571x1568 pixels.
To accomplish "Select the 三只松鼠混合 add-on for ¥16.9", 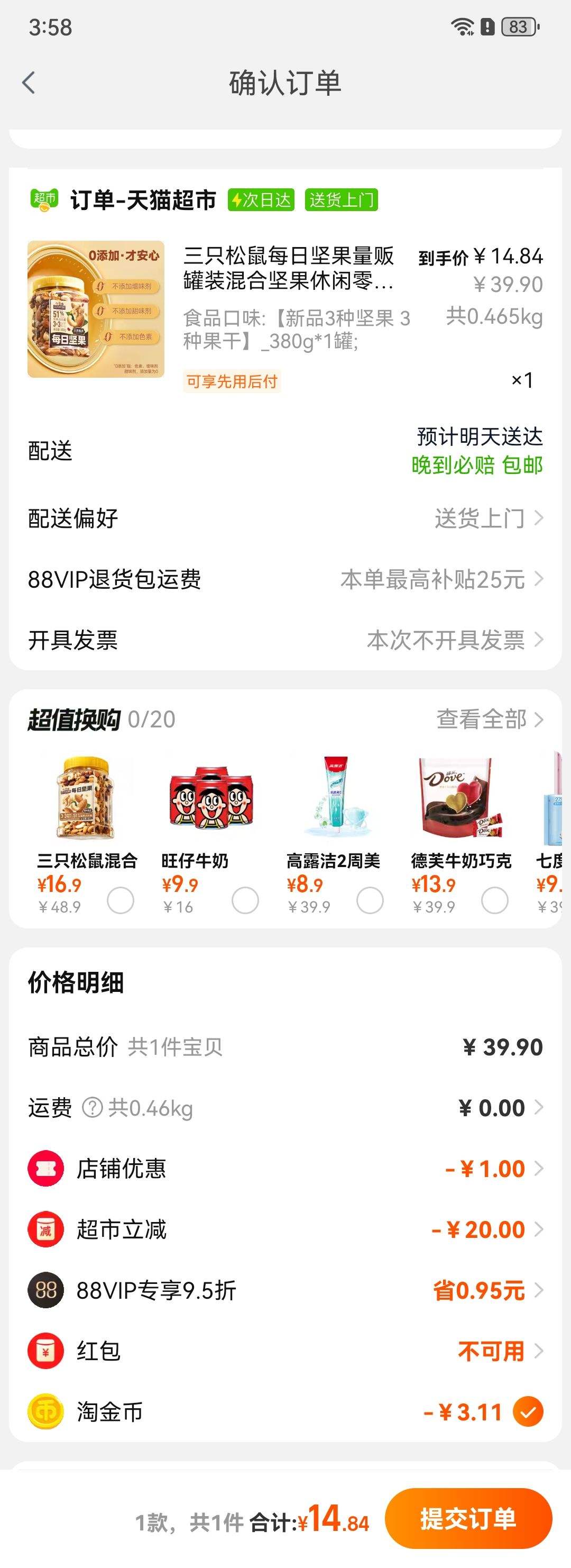I will coord(121,900).
